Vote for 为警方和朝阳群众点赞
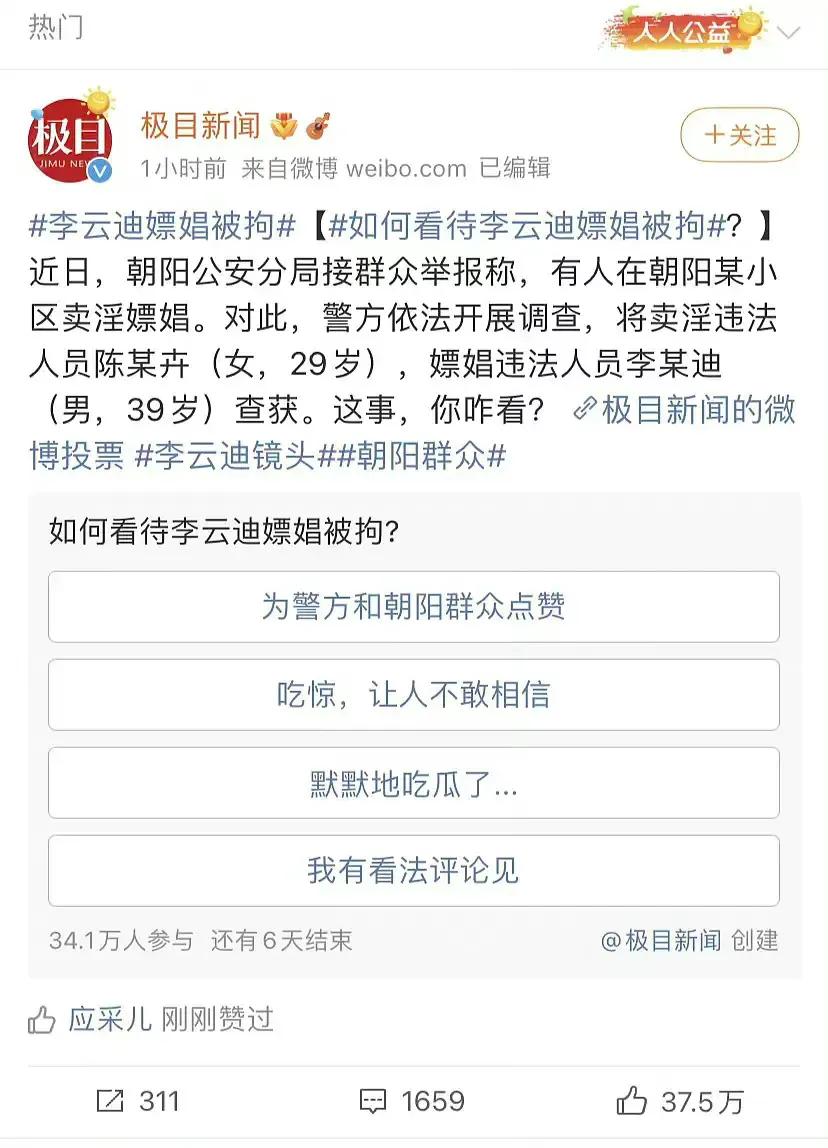 click(414, 608)
